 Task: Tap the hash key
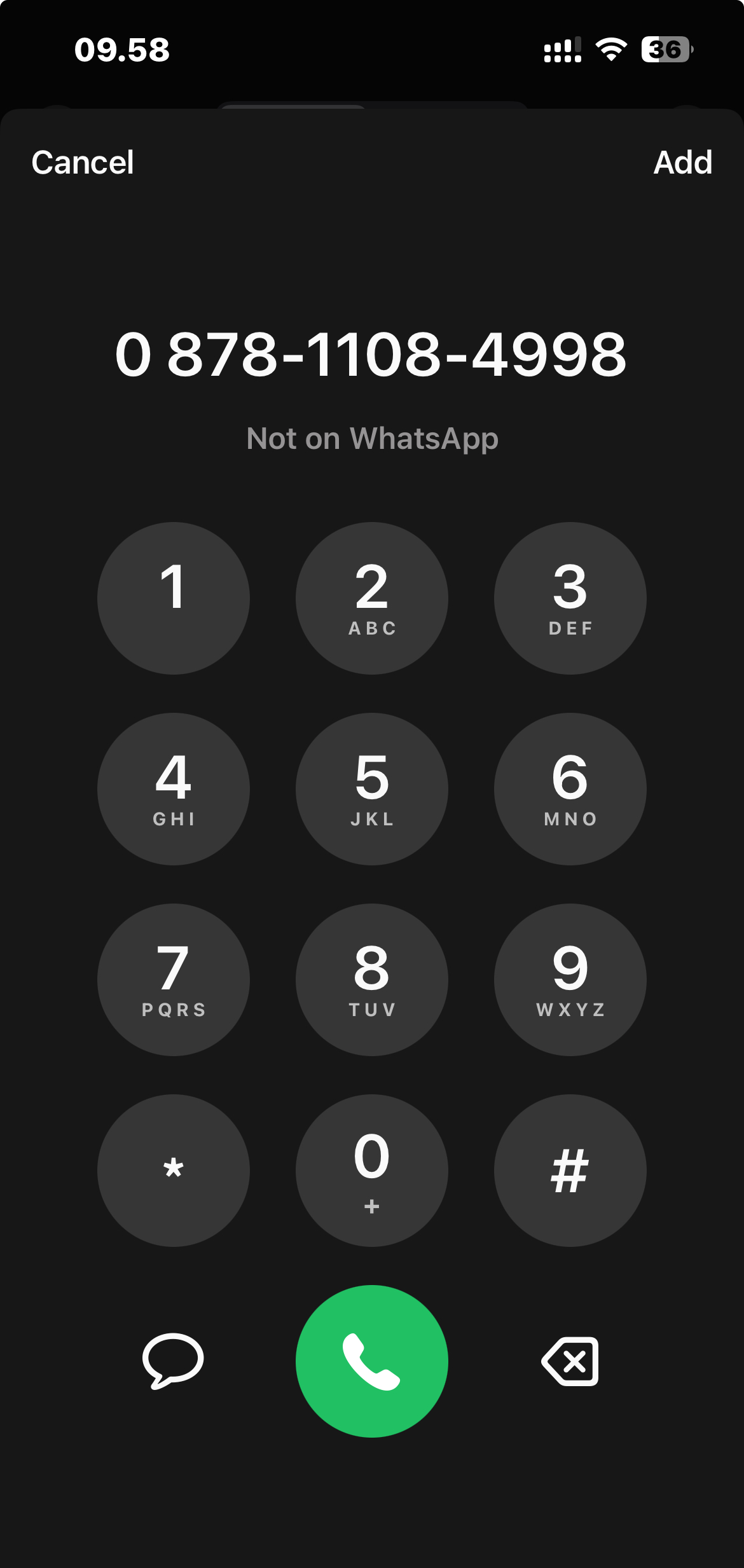570,1171
